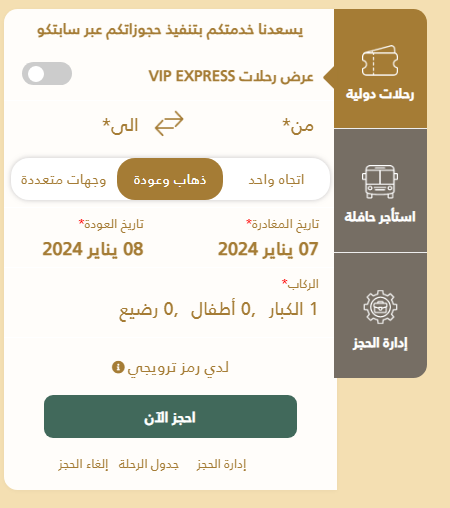This screenshot has height=508, width=450.
Task: Change the return date 08 يناير 2024
Action: [93, 249]
